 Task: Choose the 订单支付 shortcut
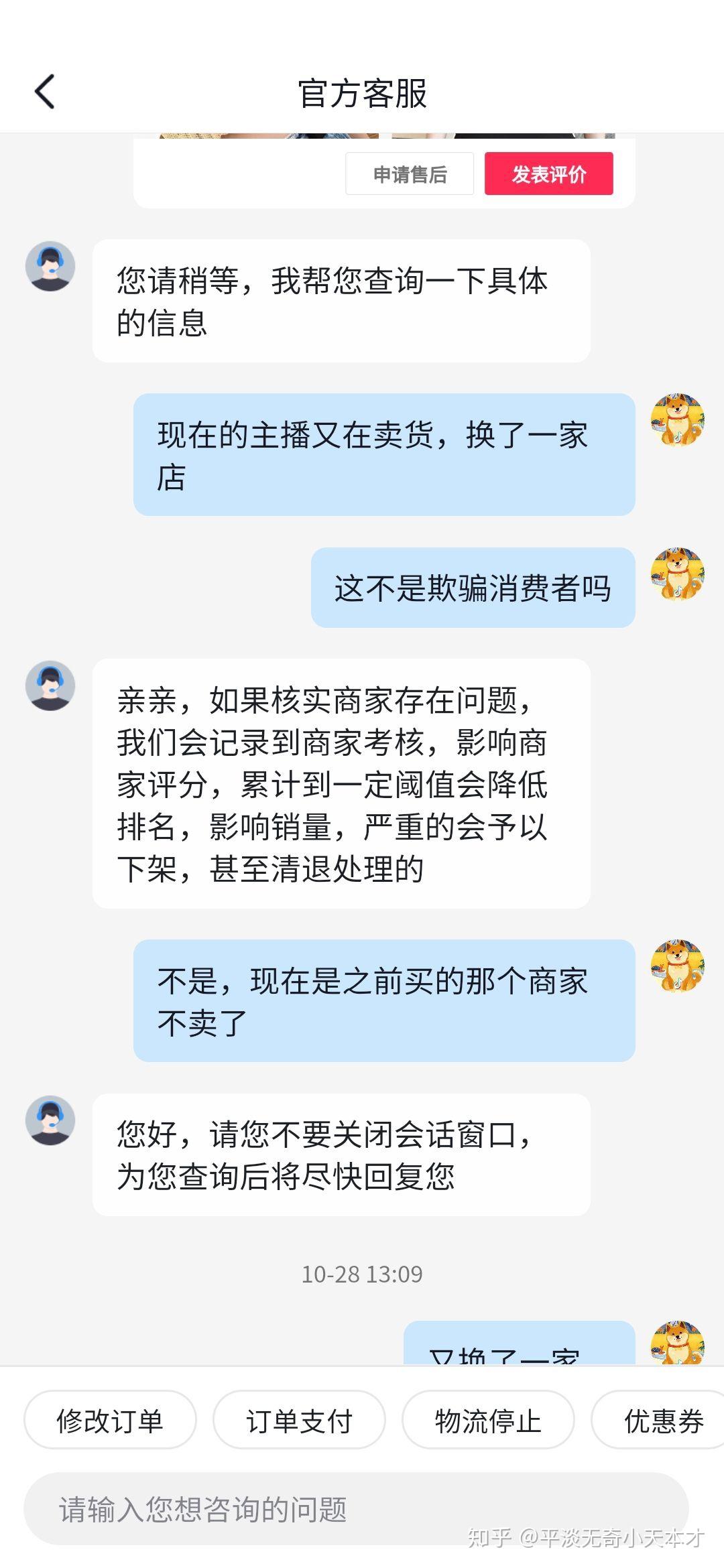click(299, 1420)
